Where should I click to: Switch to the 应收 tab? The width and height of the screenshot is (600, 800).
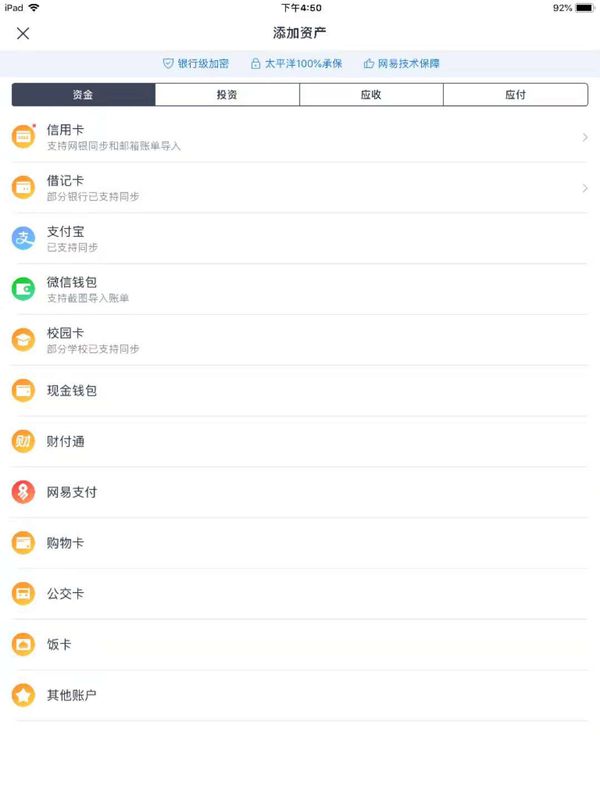371,95
